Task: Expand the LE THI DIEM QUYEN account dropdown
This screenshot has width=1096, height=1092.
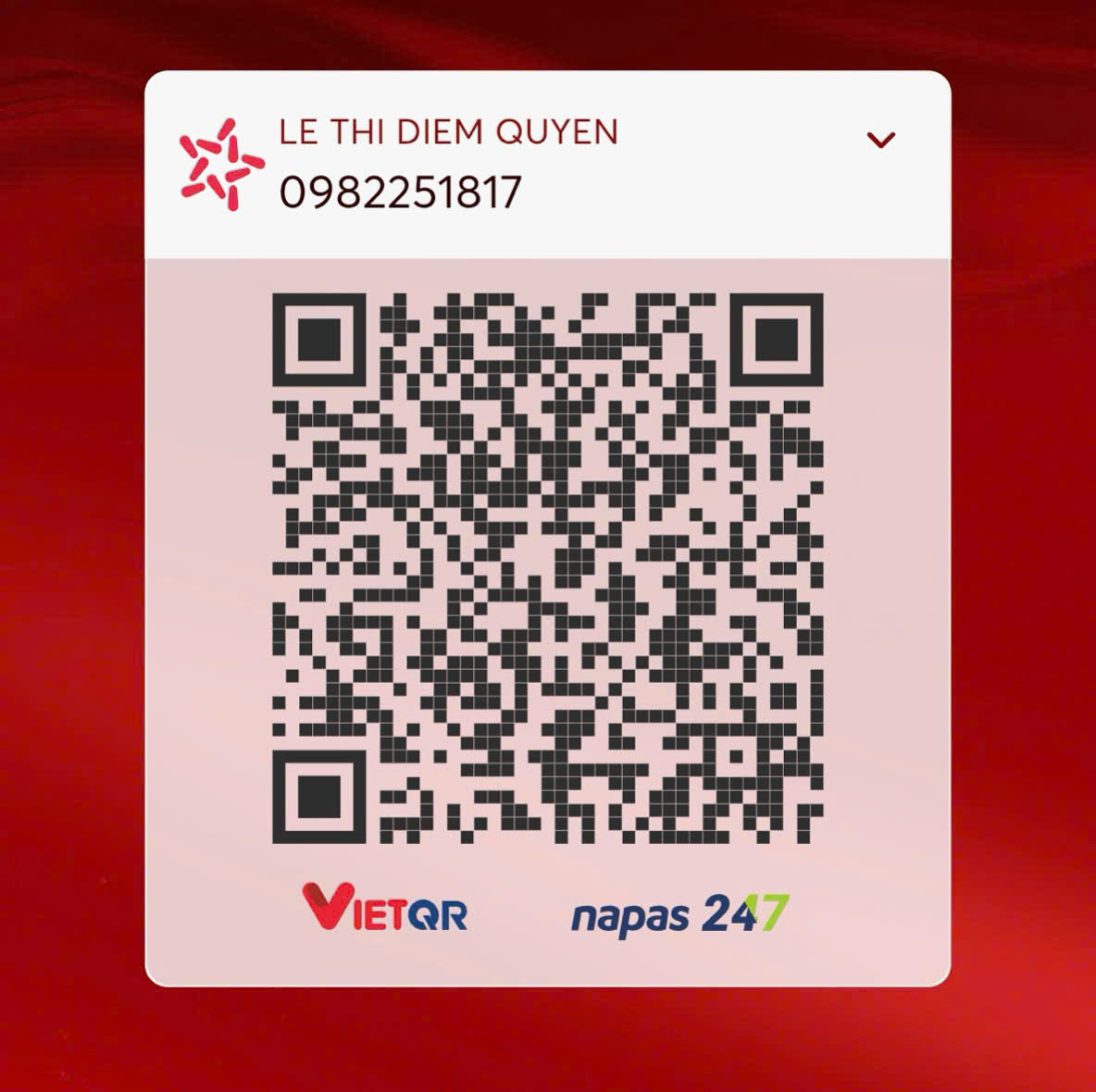Action: (880, 140)
